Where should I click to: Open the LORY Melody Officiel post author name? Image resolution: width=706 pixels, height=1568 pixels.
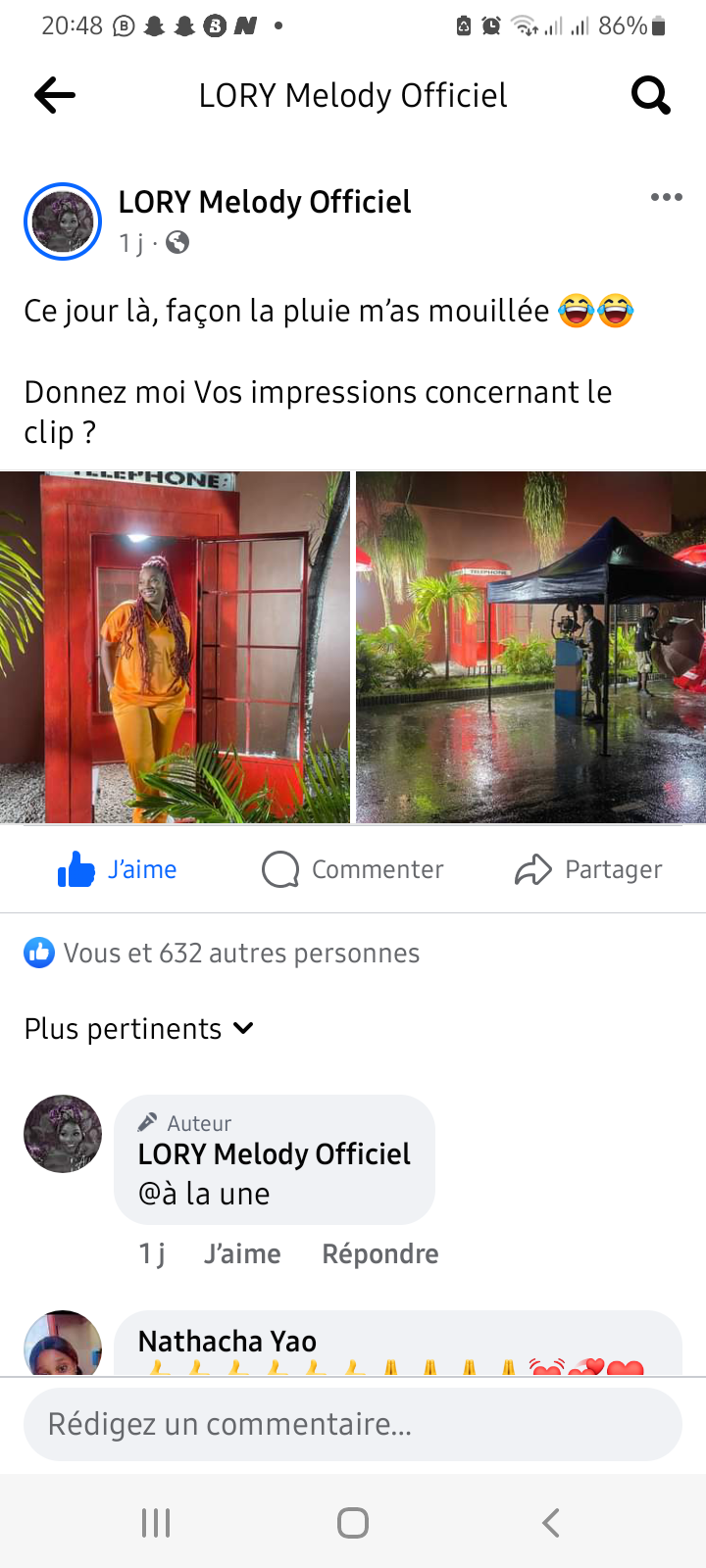pyautogui.click(x=265, y=202)
